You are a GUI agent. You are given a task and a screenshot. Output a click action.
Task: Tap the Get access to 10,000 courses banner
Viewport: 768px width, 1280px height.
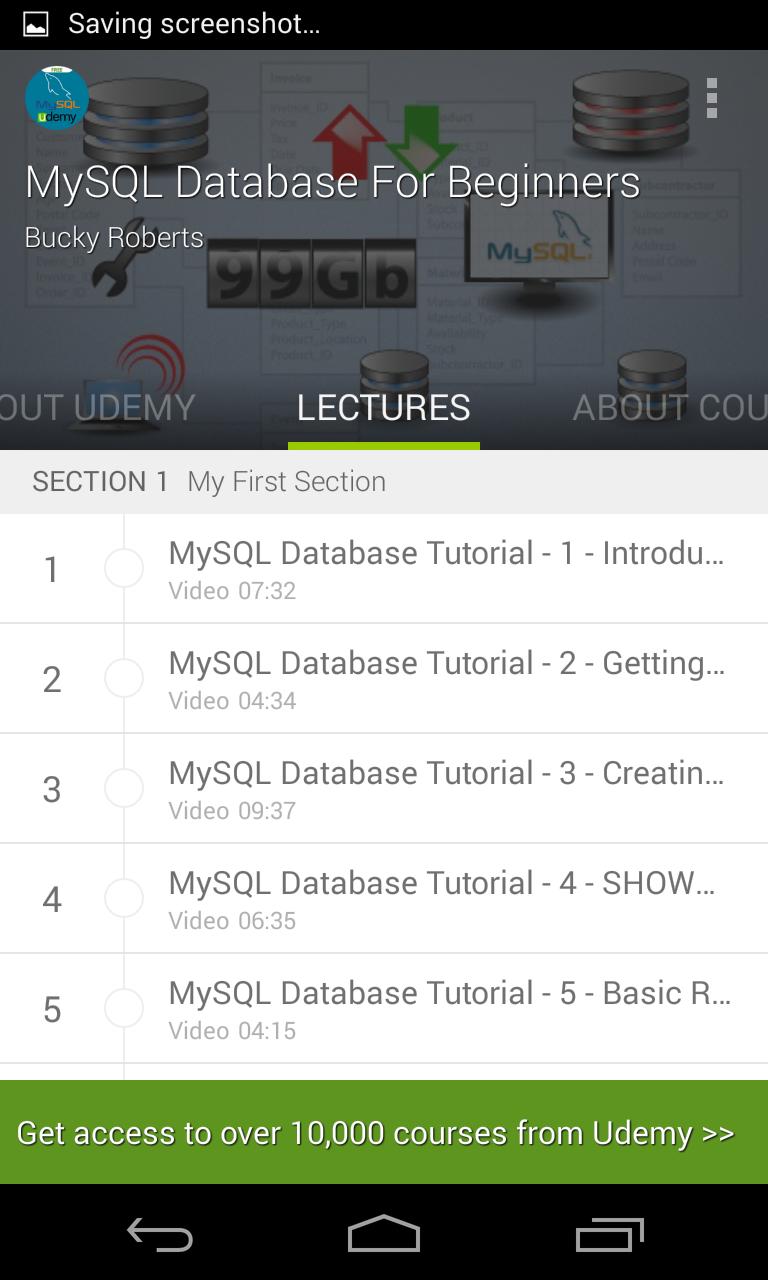(384, 1132)
